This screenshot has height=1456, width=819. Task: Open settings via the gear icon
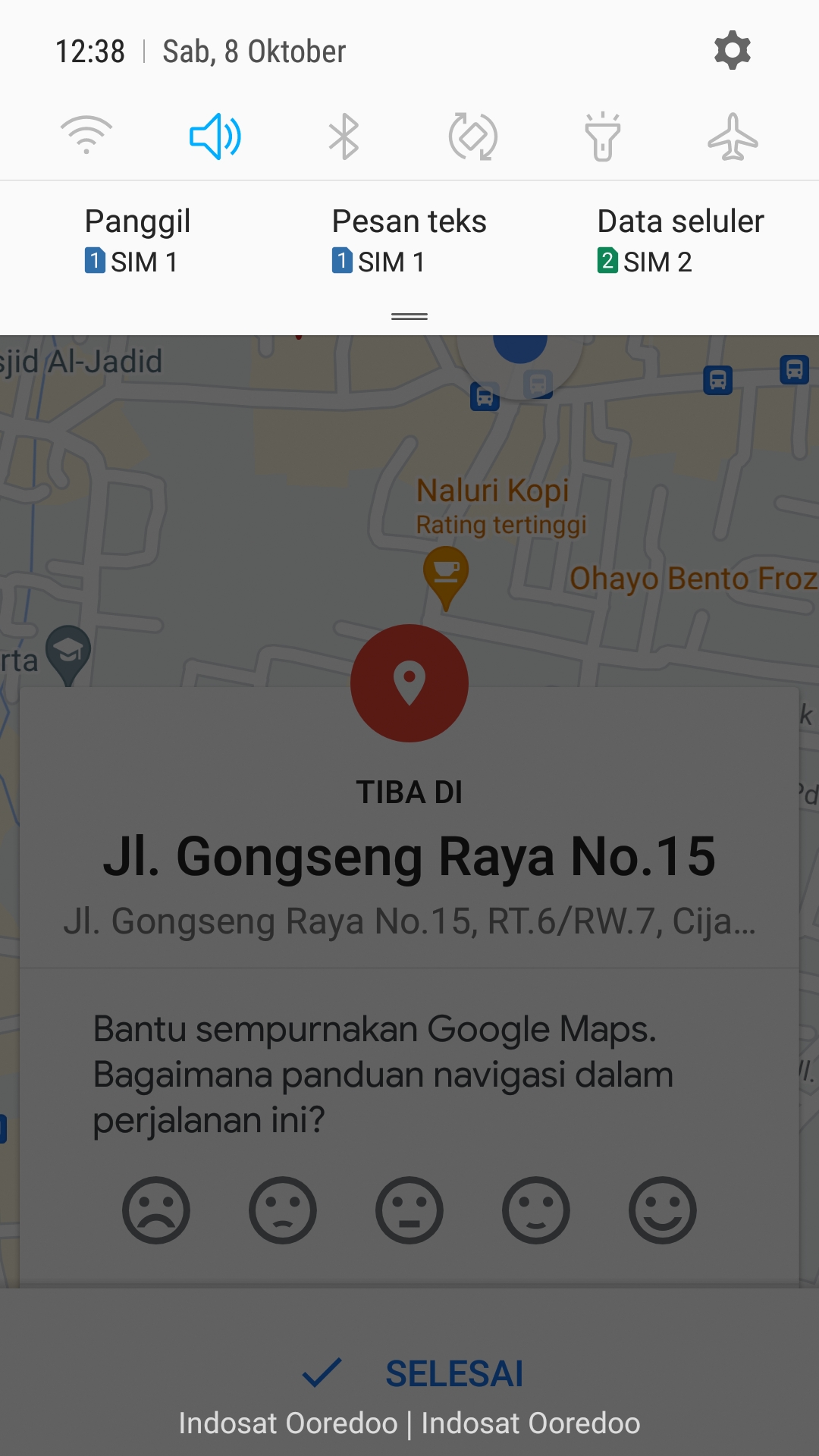click(732, 51)
